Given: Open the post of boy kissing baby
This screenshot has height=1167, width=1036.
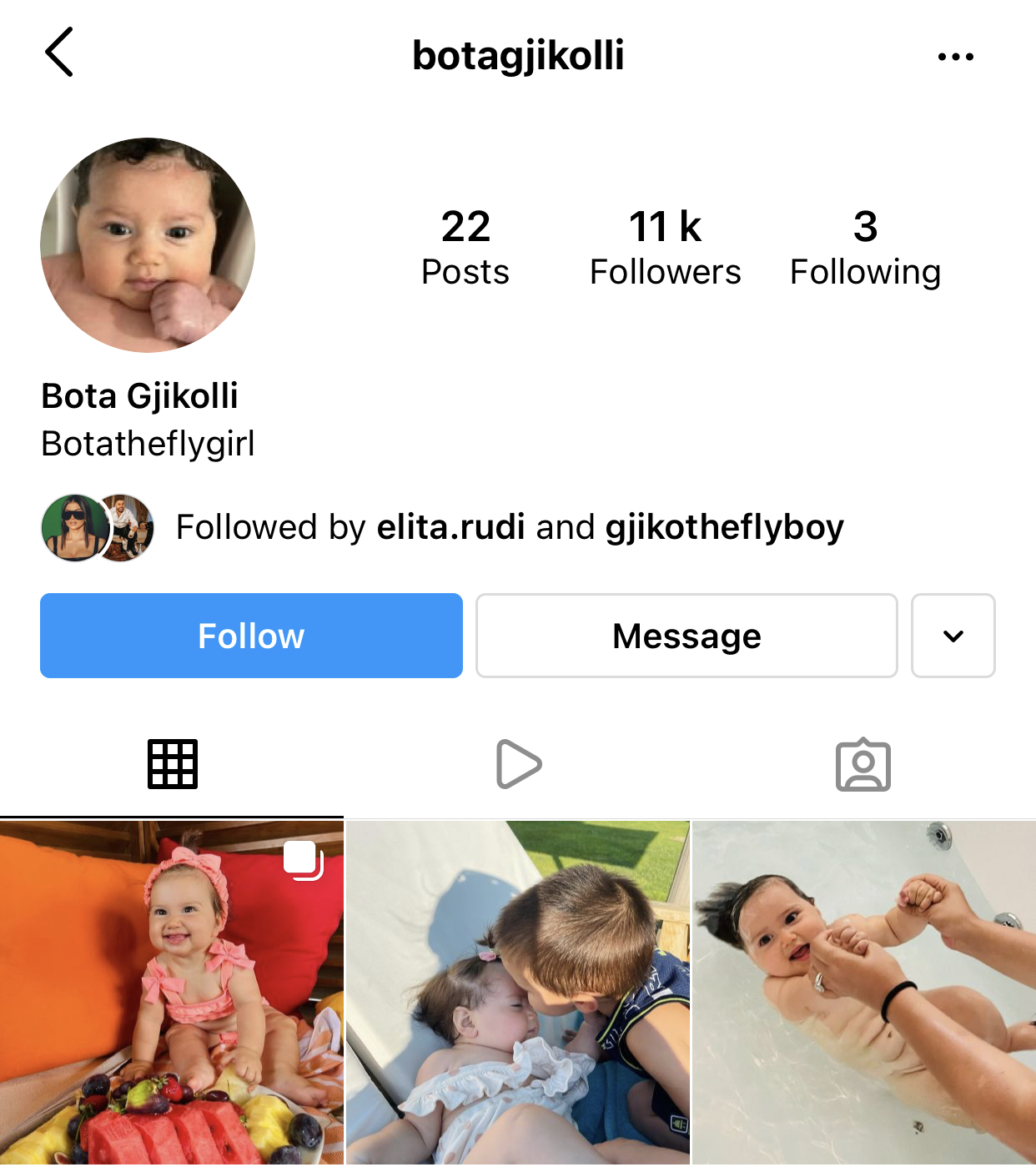Looking at the screenshot, I should click(x=518, y=993).
